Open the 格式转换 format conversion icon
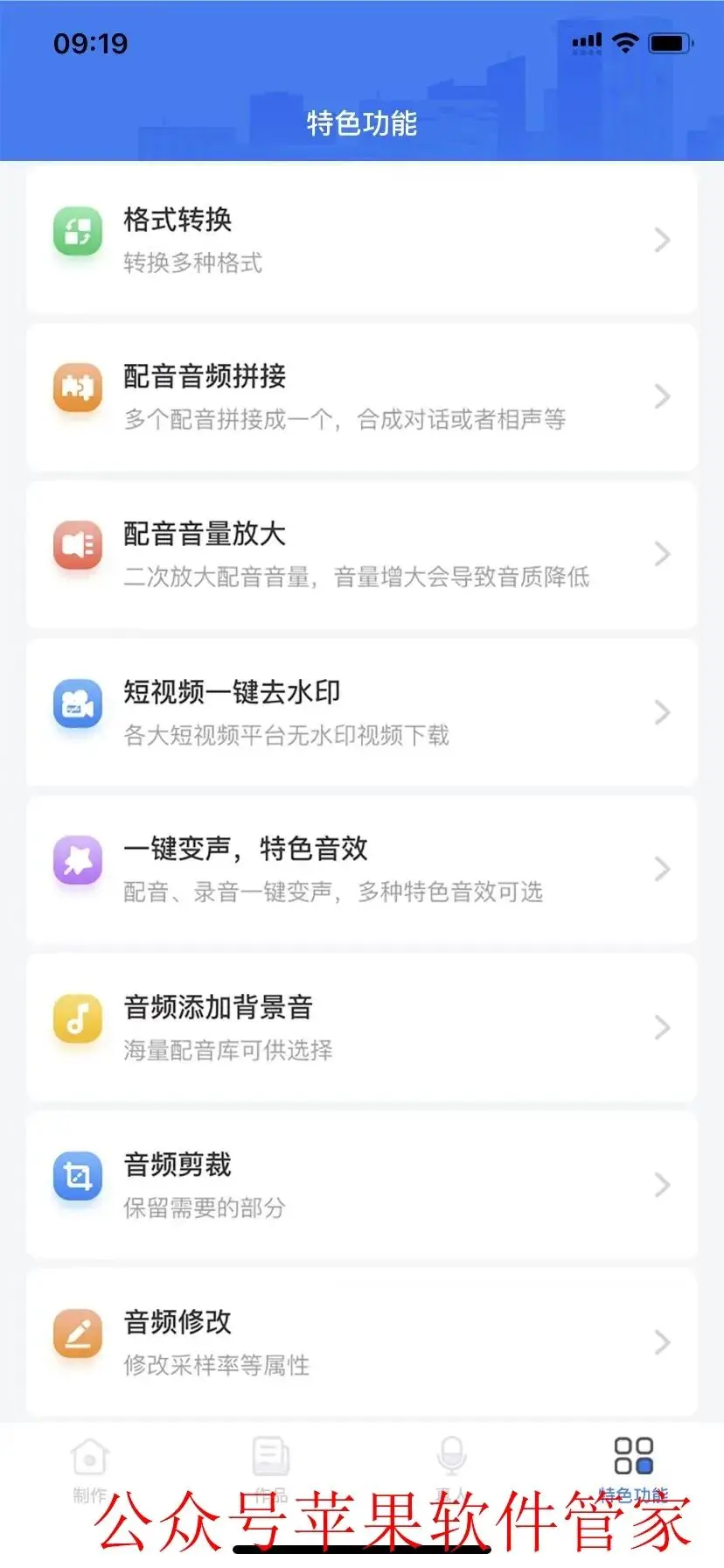Viewport: 724px width, 1568px height. (77, 234)
